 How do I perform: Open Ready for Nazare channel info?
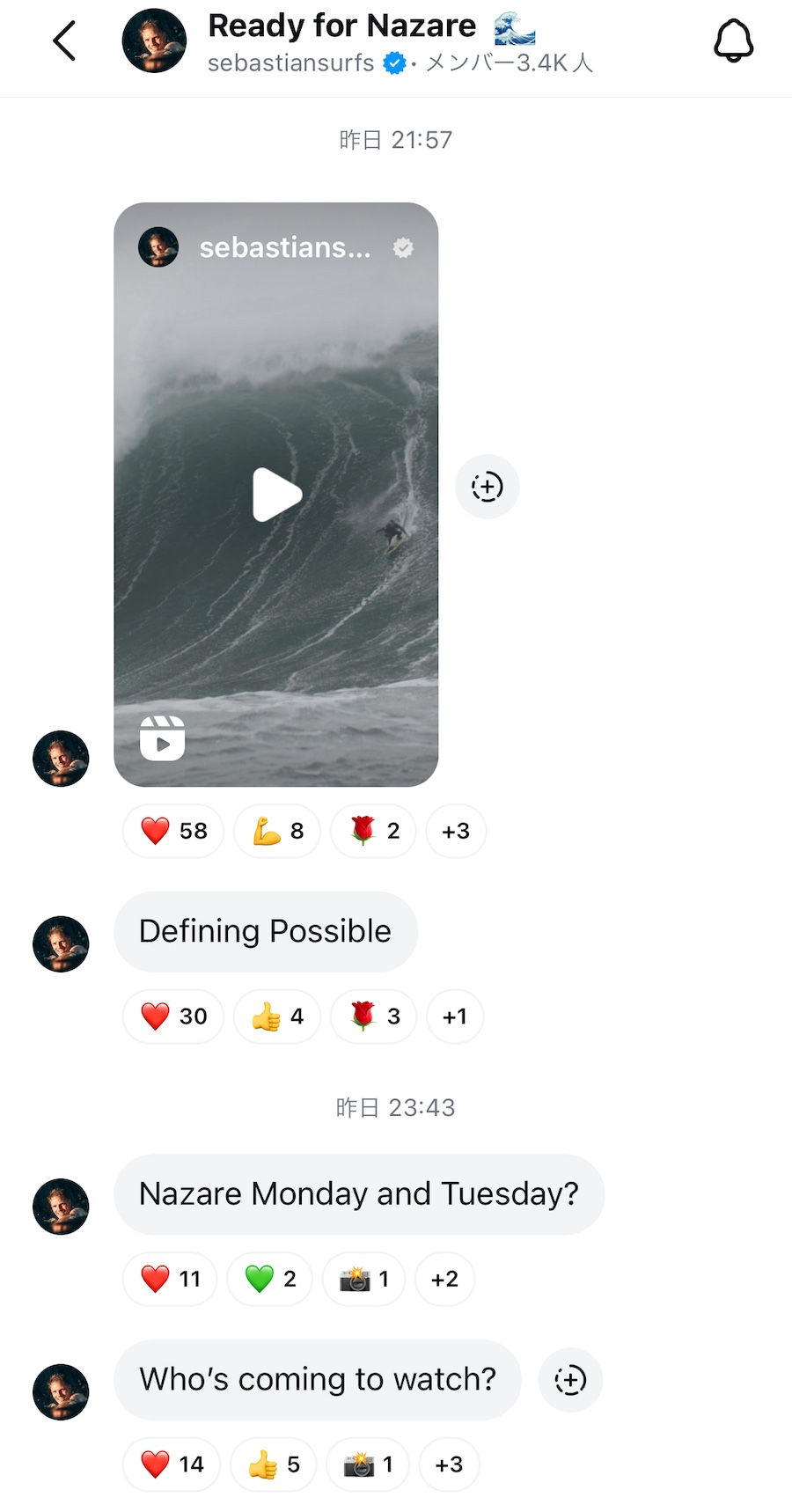point(370,41)
